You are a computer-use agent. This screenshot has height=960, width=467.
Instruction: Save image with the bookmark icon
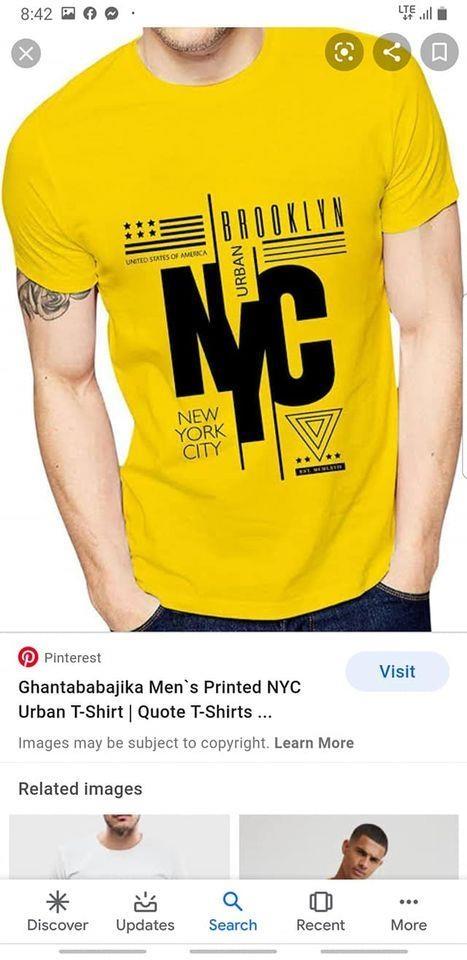(439, 53)
